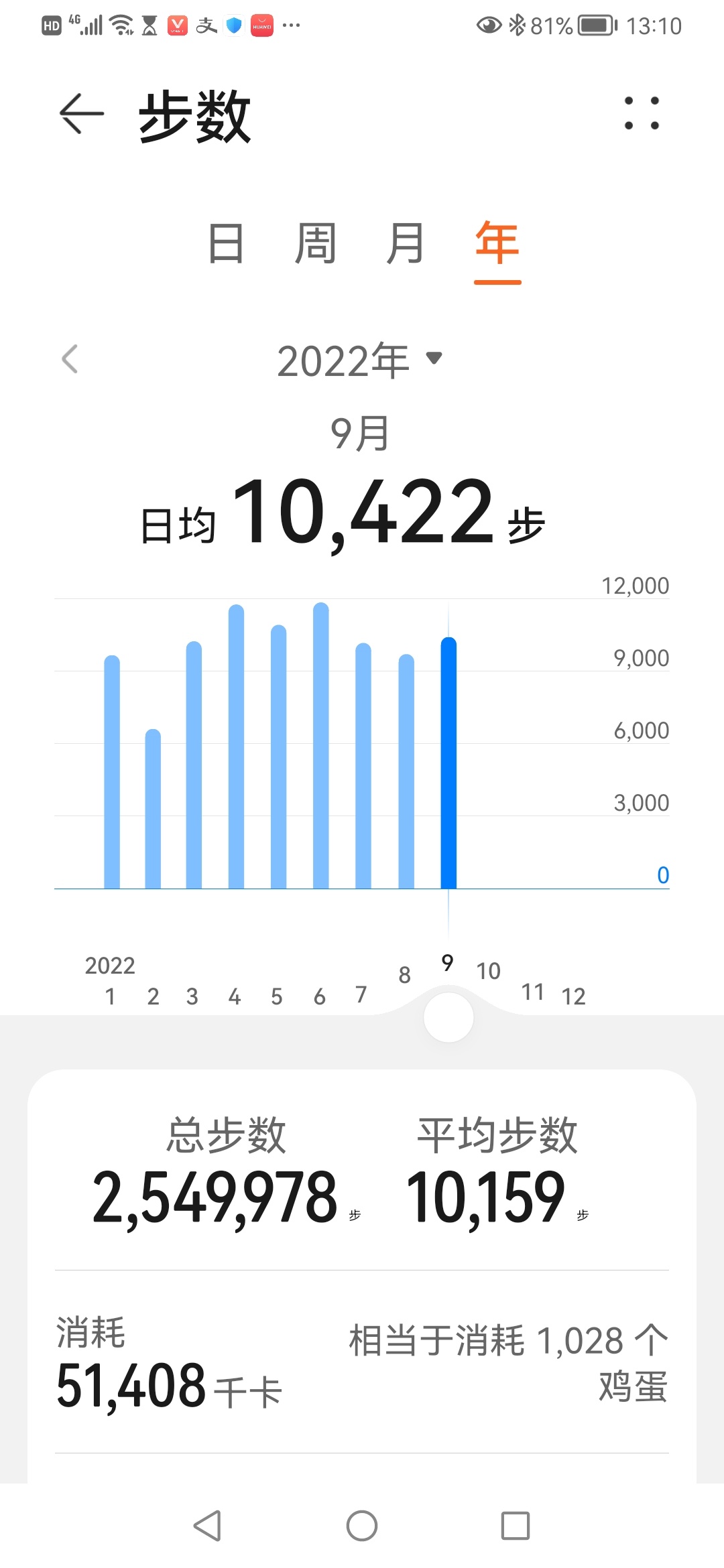Switch to the 日 tab
This screenshot has width=724, height=1568.
(226, 243)
